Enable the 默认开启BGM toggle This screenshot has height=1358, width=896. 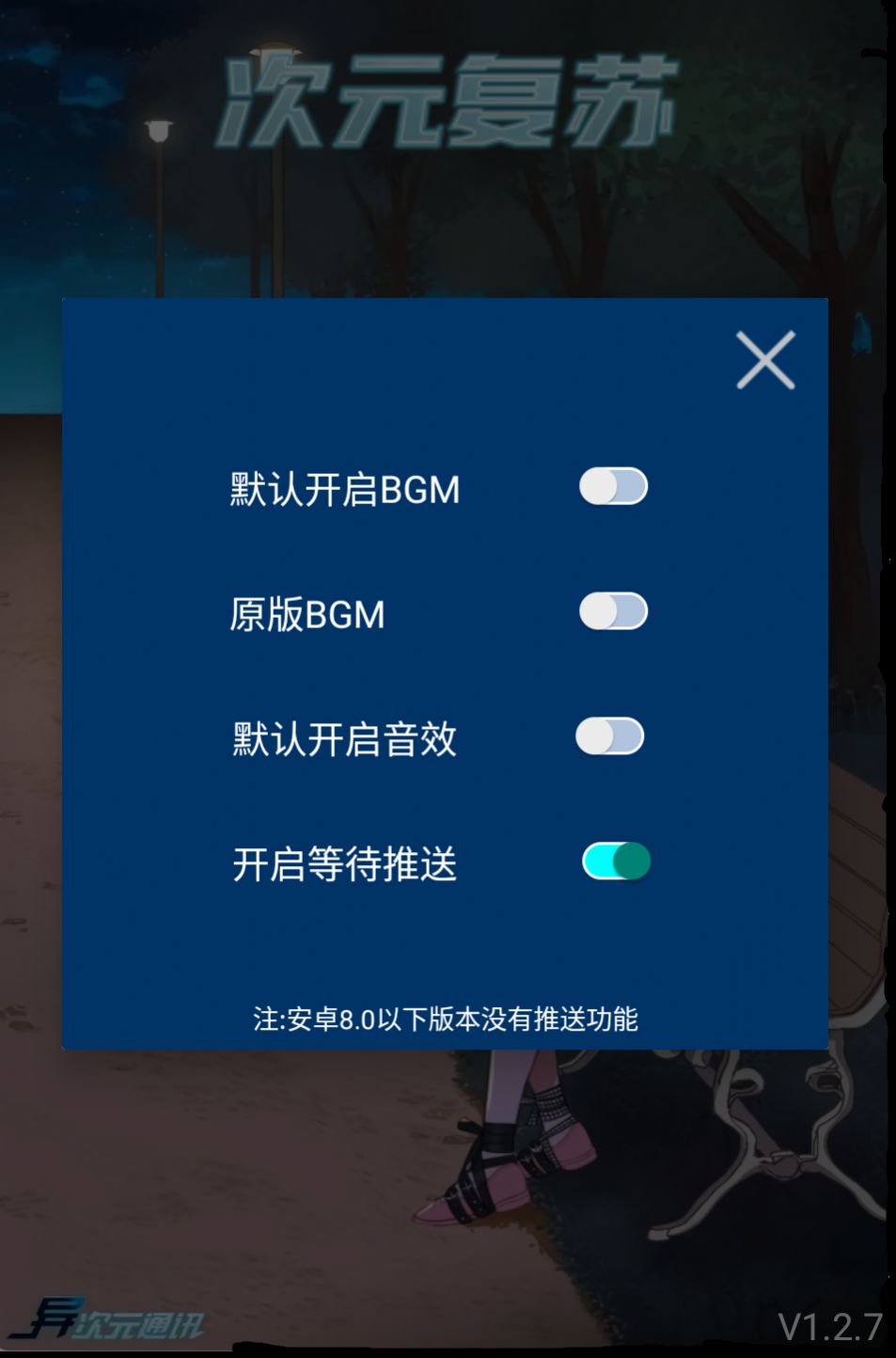[613, 486]
